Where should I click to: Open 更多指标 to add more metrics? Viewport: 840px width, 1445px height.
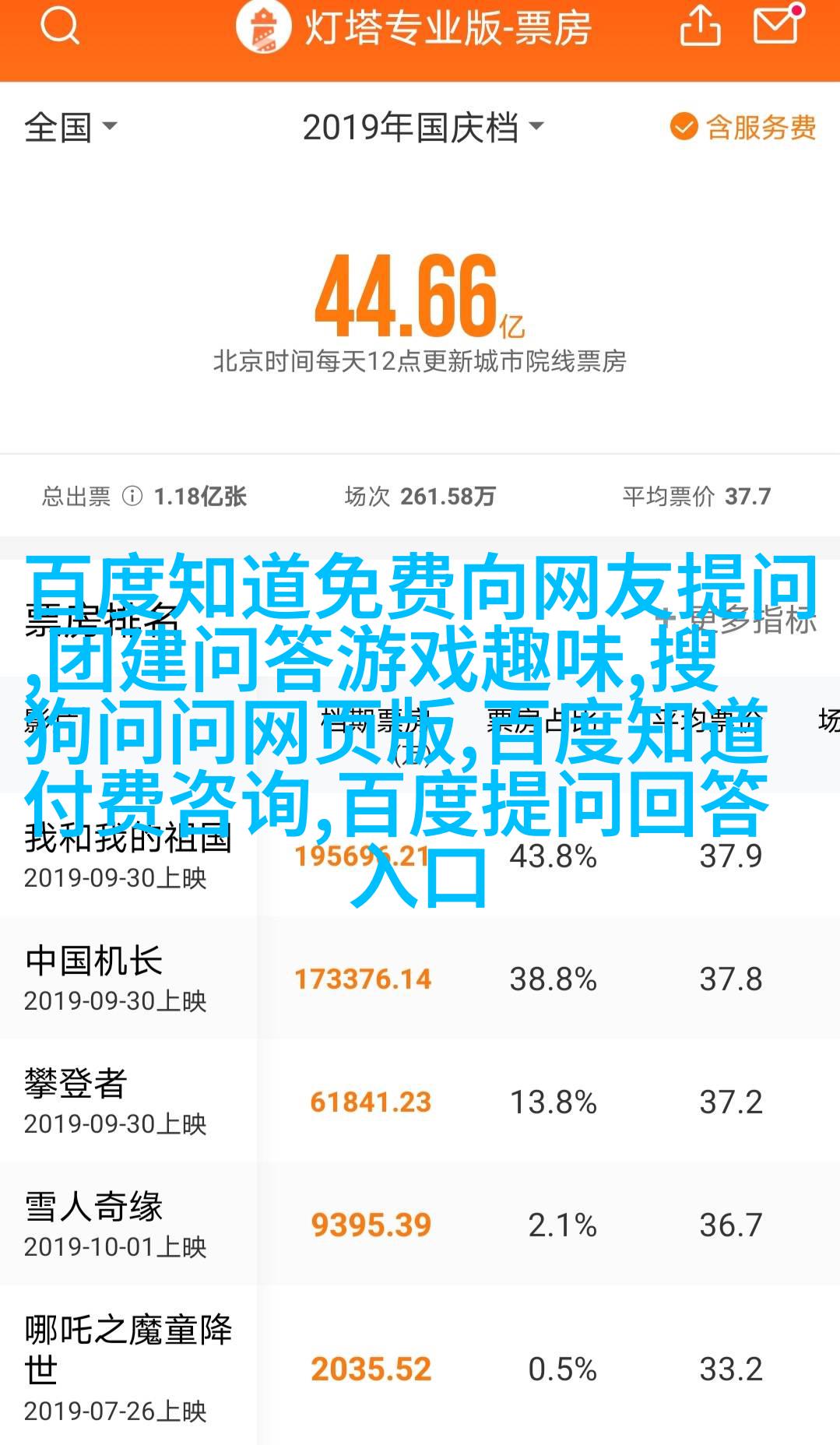pos(737,619)
